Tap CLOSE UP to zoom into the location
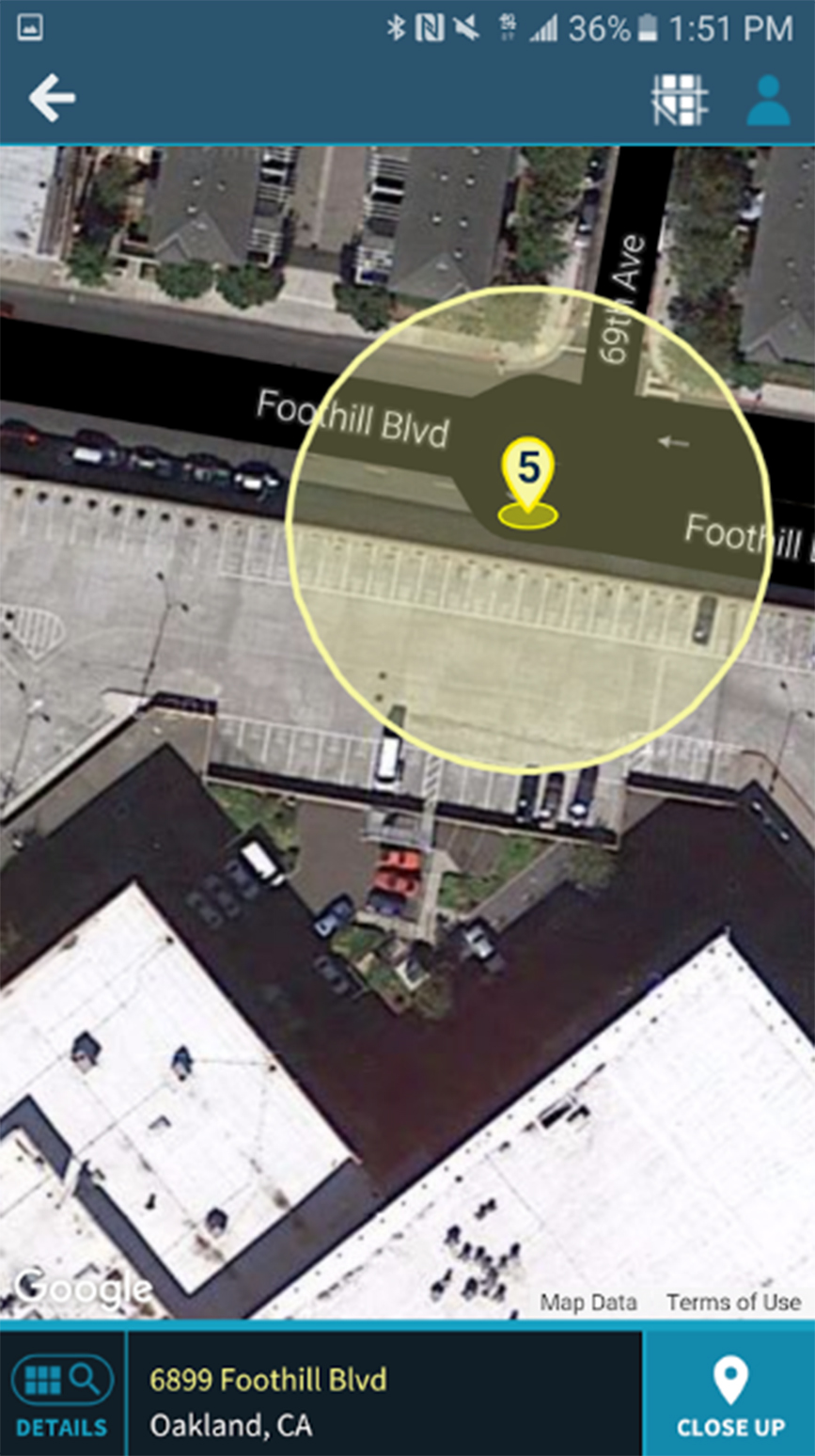The image size is (815, 1456). click(x=732, y=1401)
